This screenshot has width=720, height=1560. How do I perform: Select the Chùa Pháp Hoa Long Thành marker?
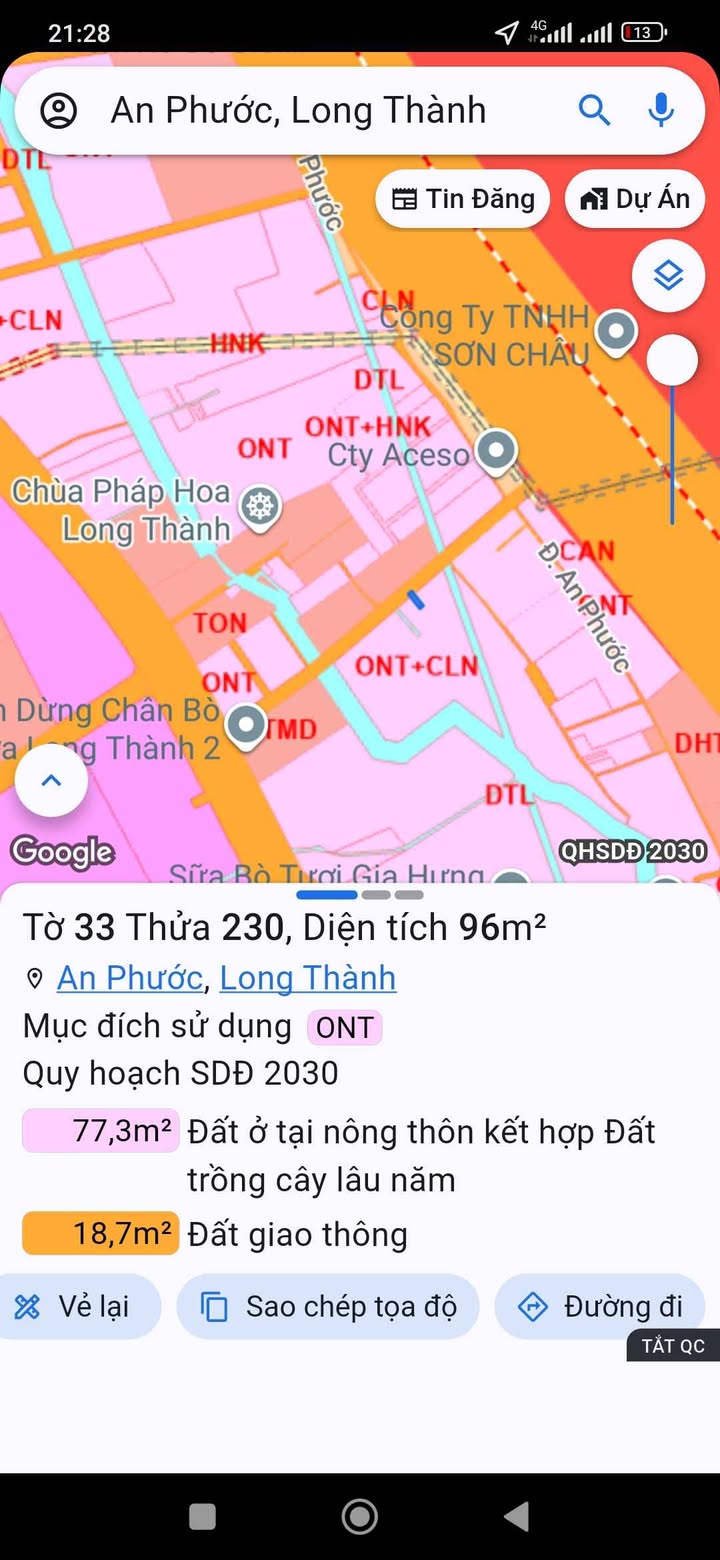point(260,507)
